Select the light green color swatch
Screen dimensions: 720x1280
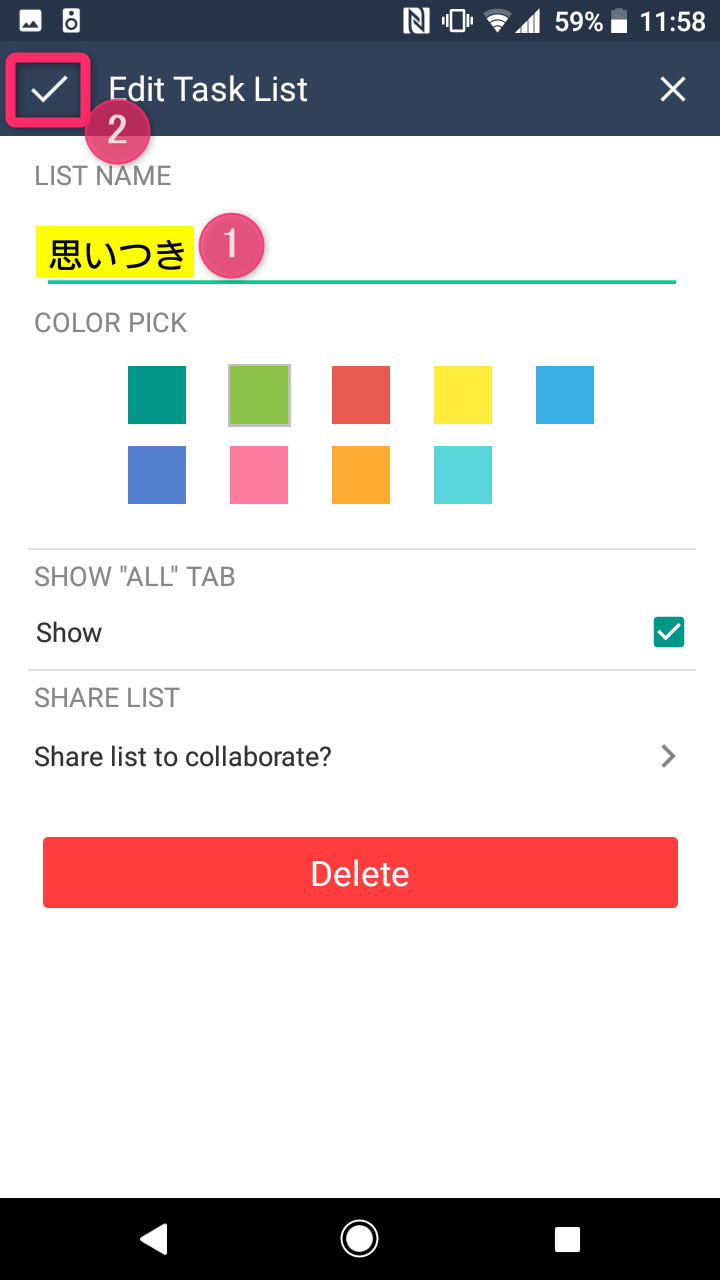(x=259, y=395)
